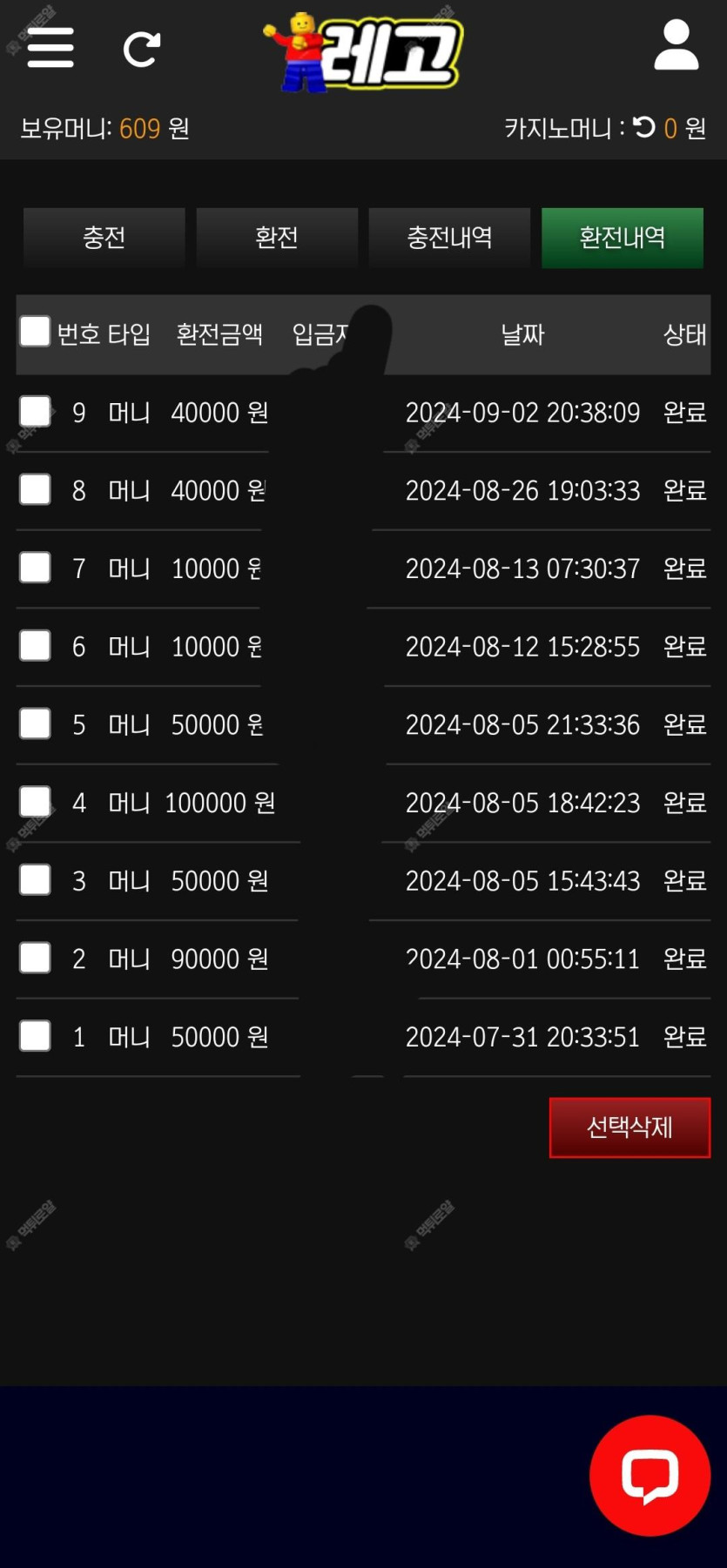Screen dimensions: 727x1568
Task: Select the 환전내역 tab
Action: pyautogui.click(x=623, y=238)
